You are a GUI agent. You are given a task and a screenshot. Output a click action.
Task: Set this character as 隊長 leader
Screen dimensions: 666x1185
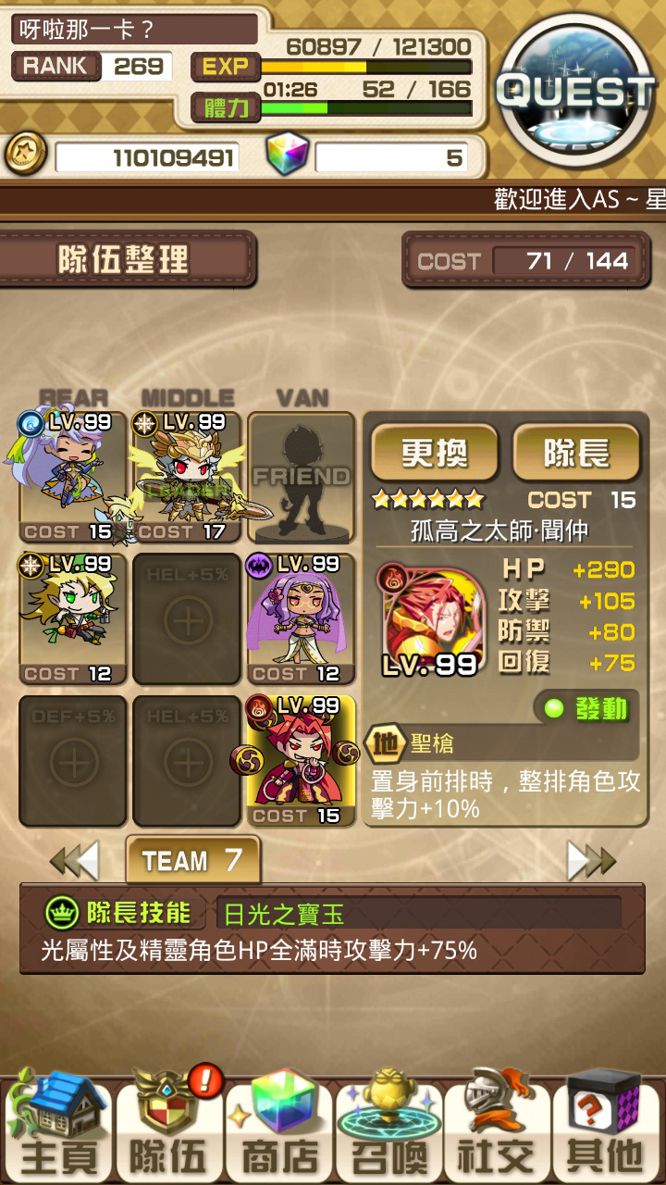click(x=577, y=452)
